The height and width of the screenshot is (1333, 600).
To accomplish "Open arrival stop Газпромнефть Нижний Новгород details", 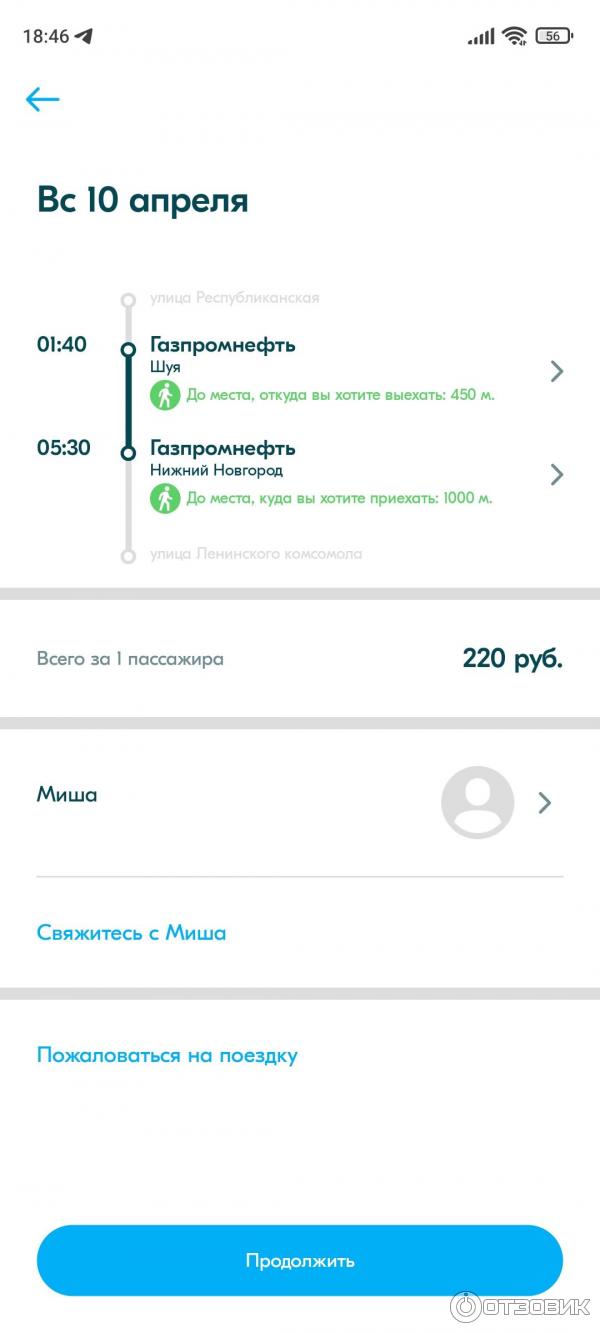I will (x=340, y=473).
